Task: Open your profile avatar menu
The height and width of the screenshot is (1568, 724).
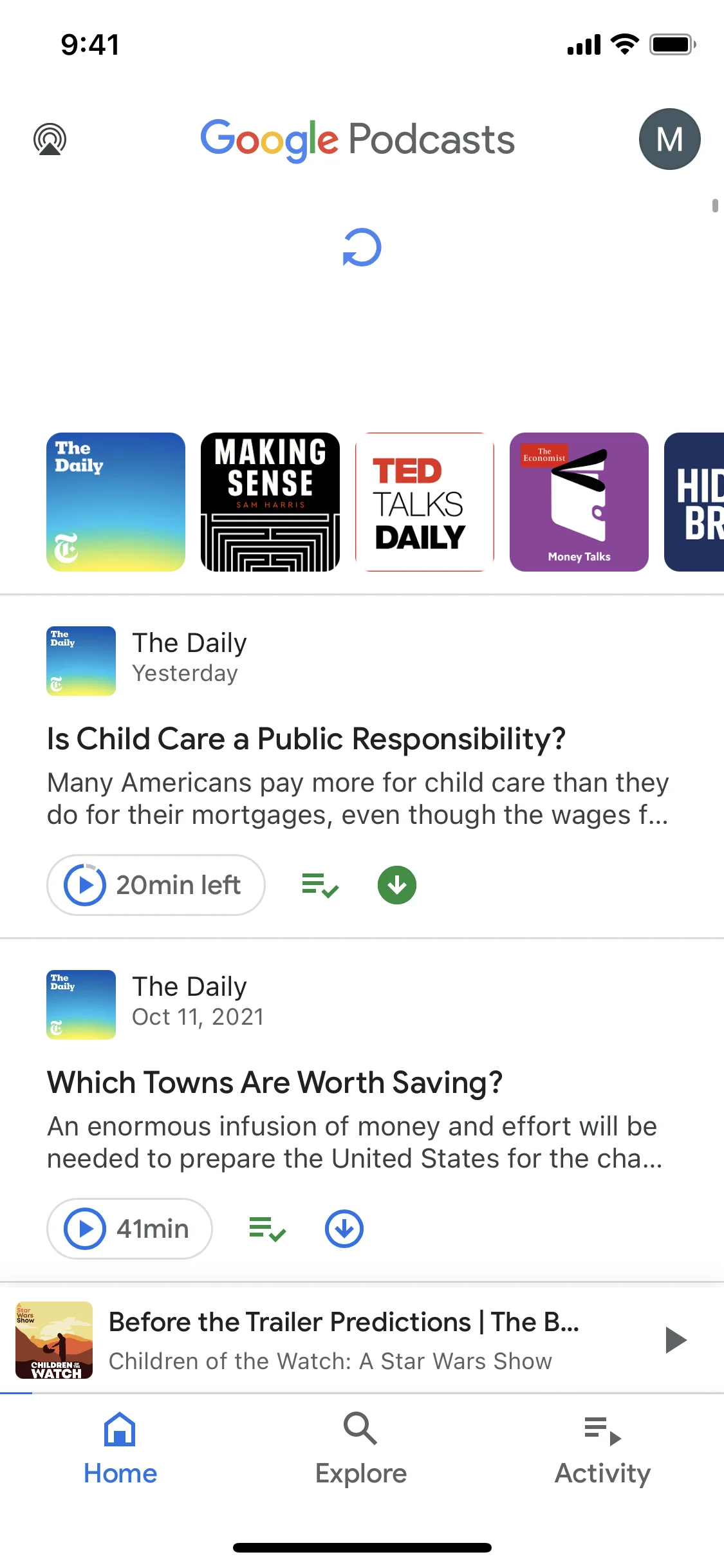Action: pyautogui.click(x=669, y=138)
